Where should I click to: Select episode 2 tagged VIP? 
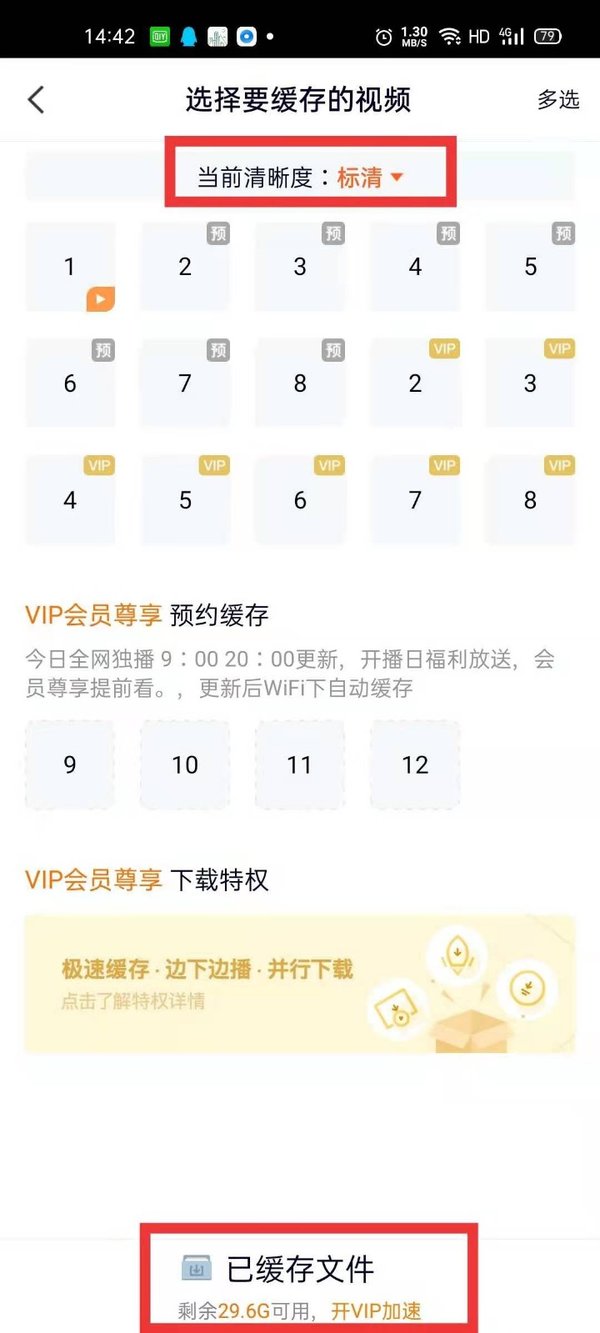coord(415,383)
